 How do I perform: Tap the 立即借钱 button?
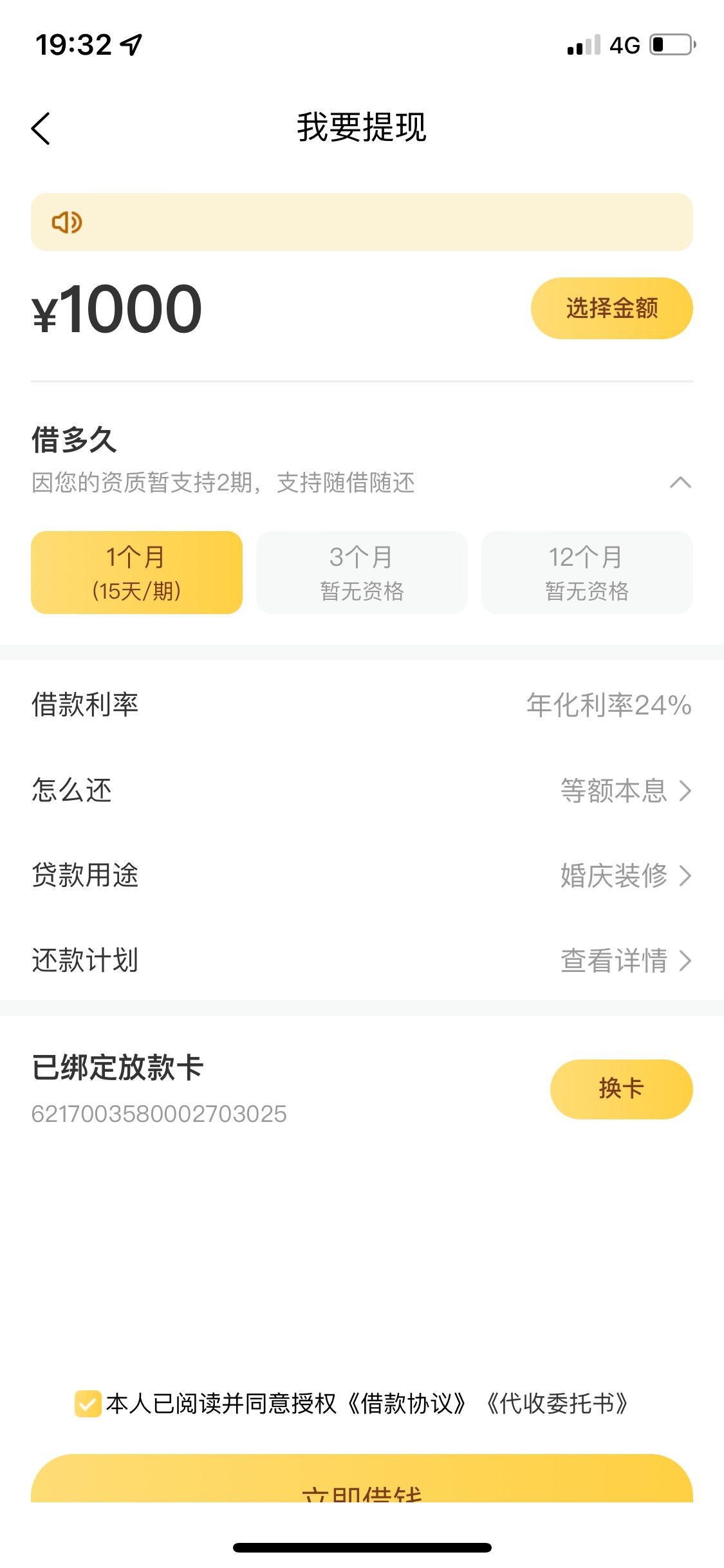point(362,1479)
